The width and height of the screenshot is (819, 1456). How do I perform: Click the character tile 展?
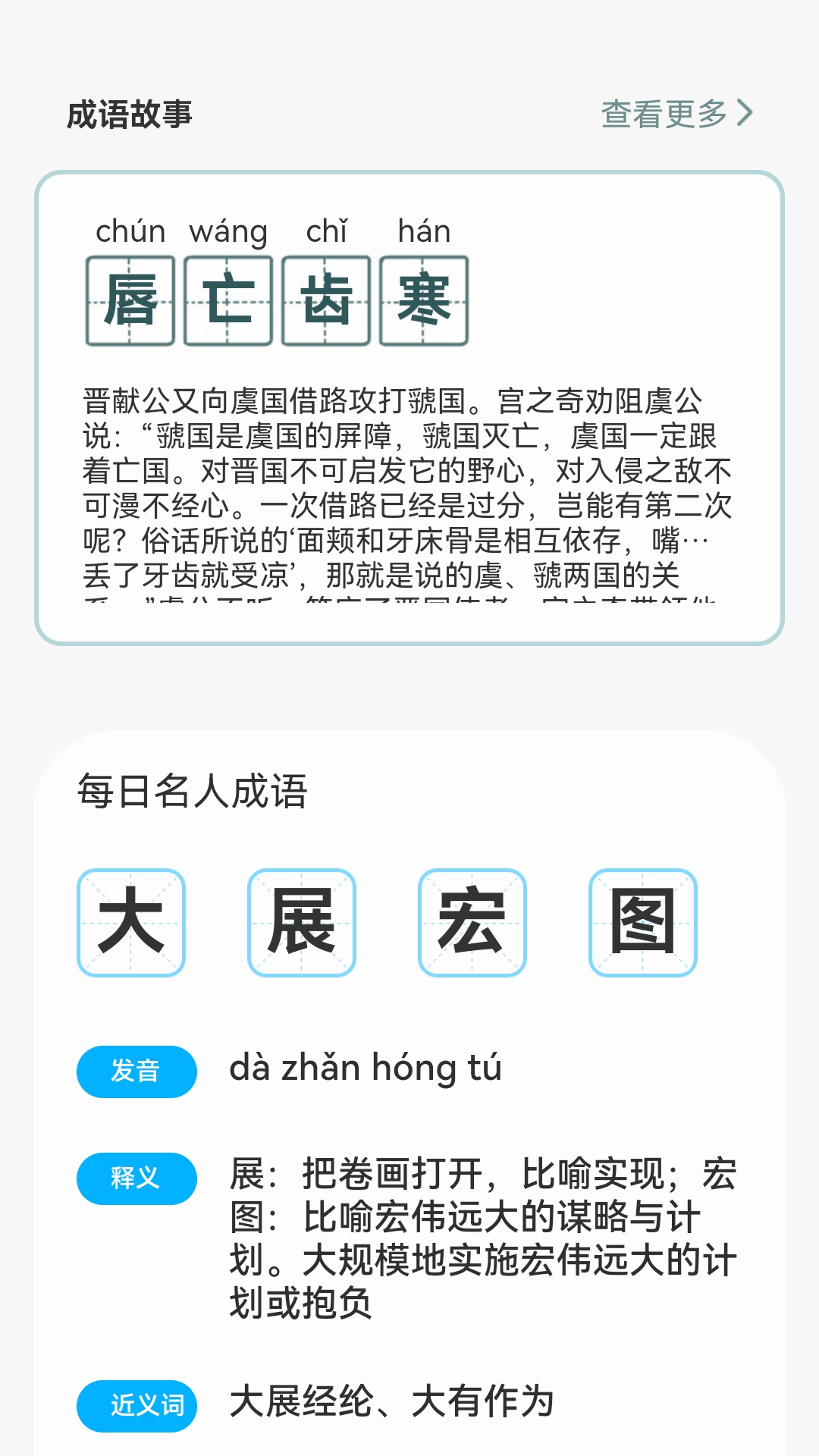tap(302, 921)
